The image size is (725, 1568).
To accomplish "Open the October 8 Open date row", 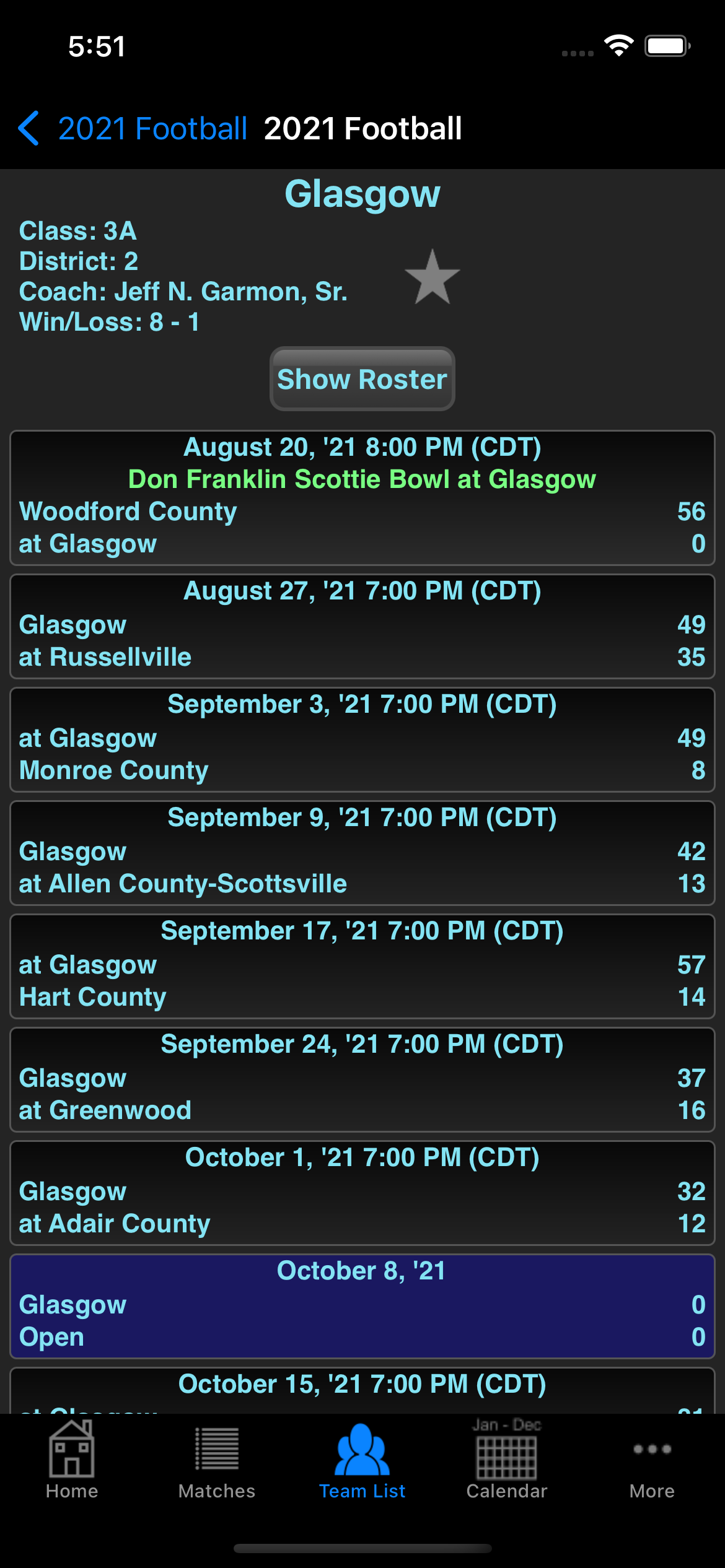I will point(362,1306).
